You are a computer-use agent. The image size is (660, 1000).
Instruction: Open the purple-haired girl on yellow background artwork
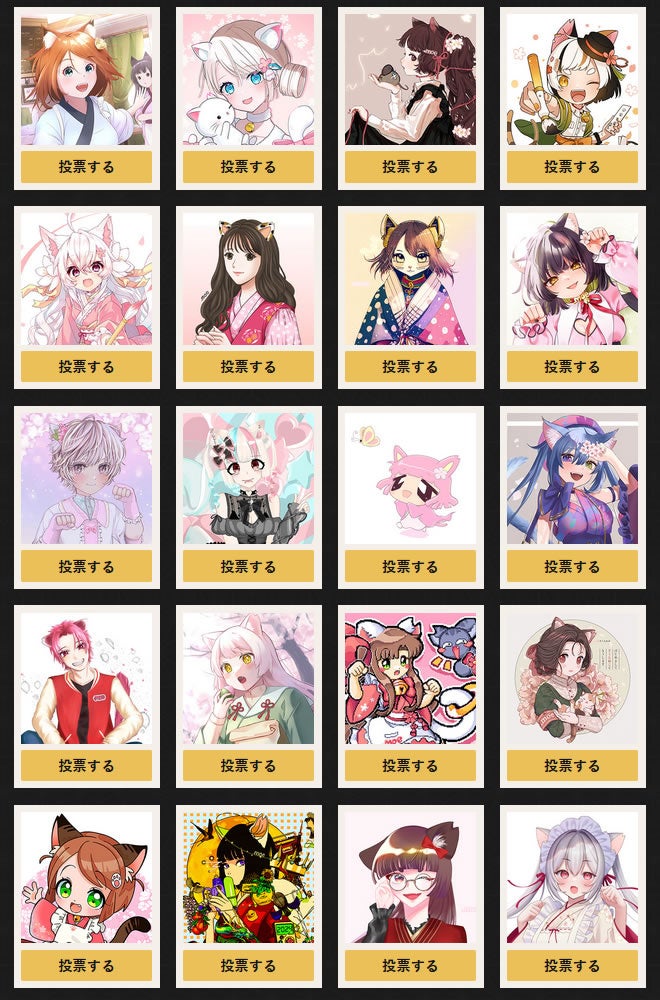248,878
